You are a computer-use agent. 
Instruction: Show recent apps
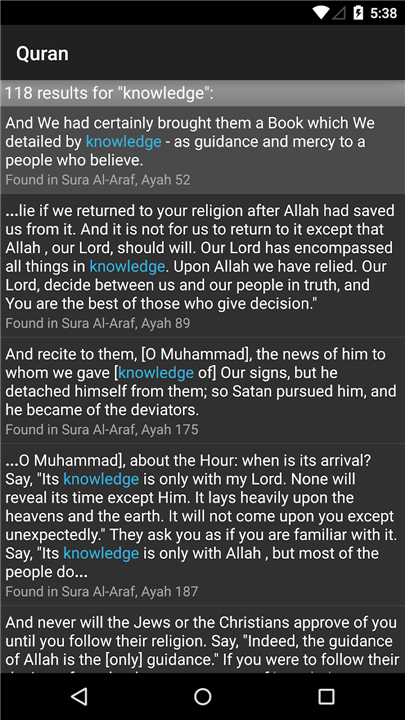pyautogui.click(x=326, y=697)
